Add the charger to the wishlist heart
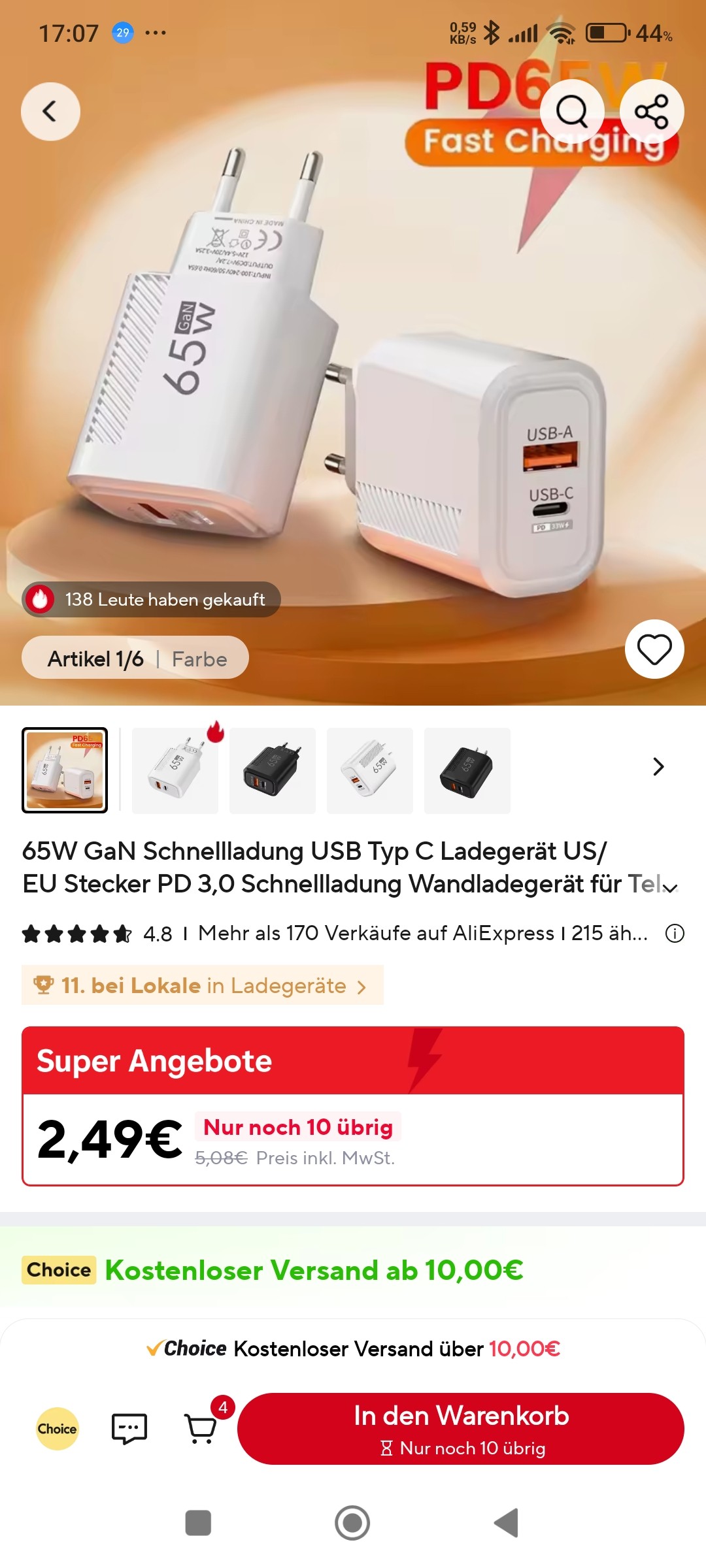Viewport: 706px width, 1568px height. click(x=654, y=649)
